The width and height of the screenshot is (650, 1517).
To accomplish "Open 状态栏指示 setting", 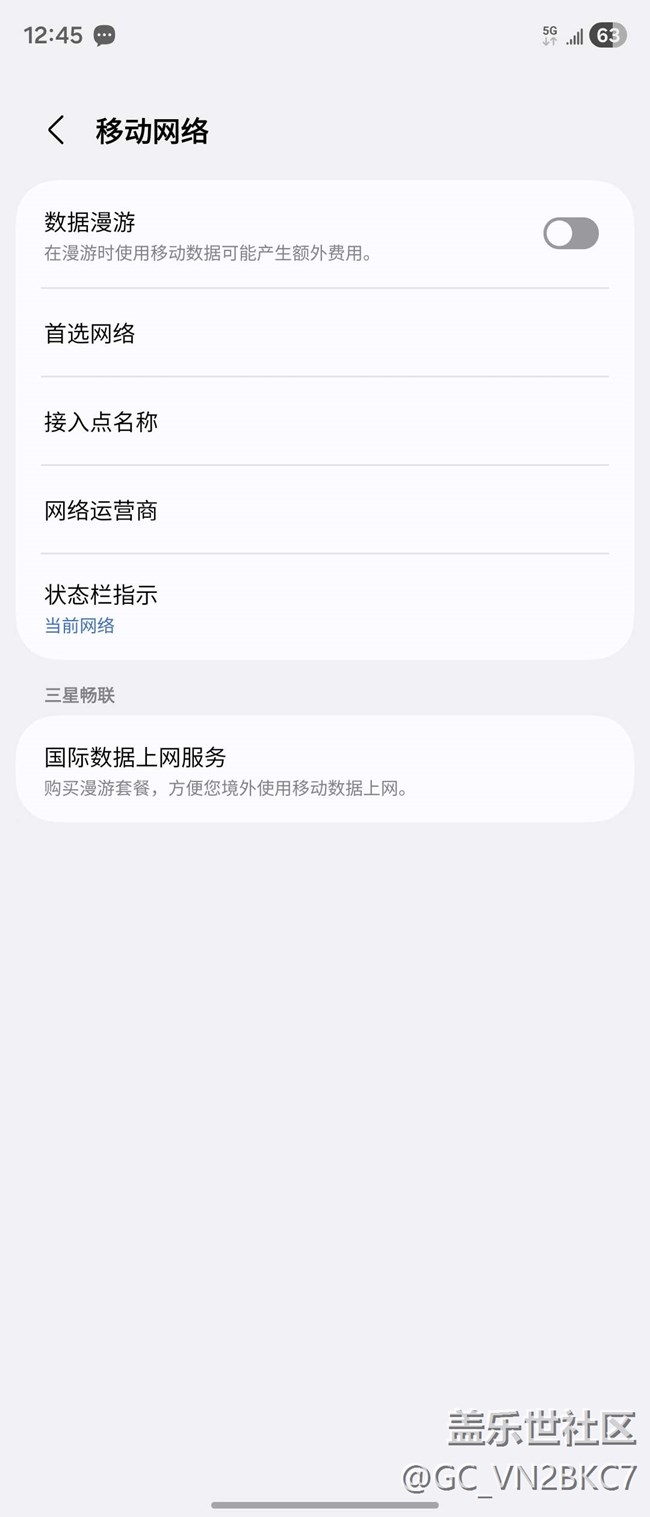I will [x=324, y=608].
